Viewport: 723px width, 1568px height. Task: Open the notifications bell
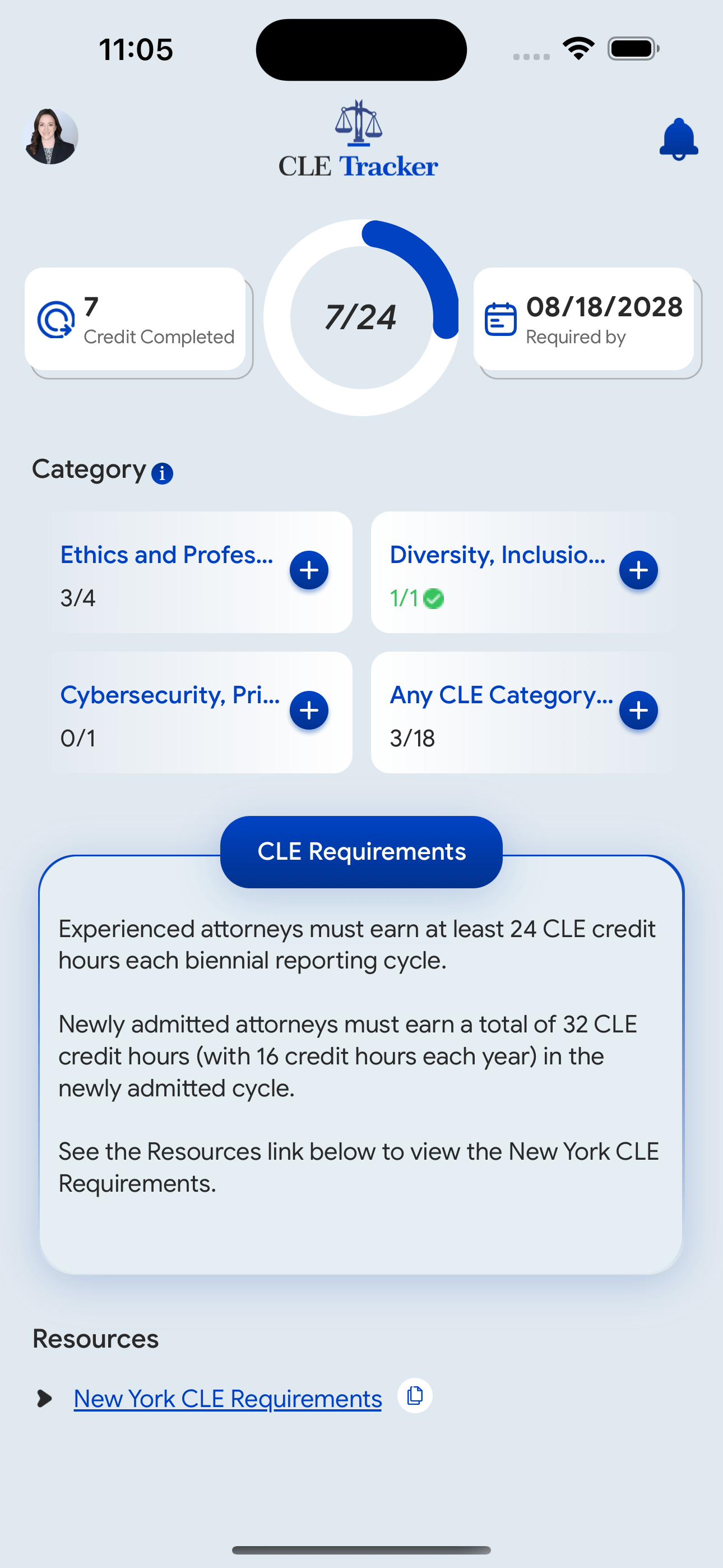[x=679, y=139]
